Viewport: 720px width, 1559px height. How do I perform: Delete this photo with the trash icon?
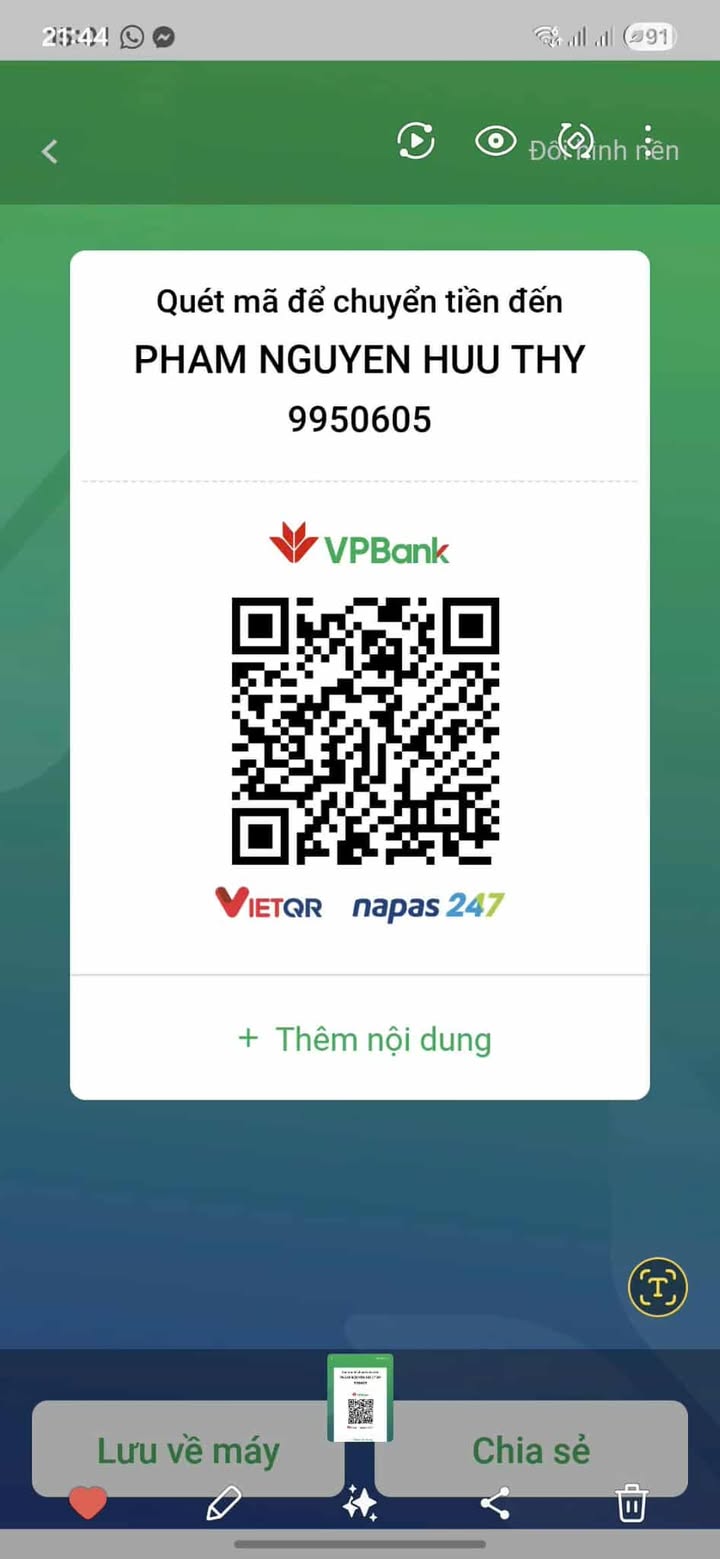(631, 1502)
